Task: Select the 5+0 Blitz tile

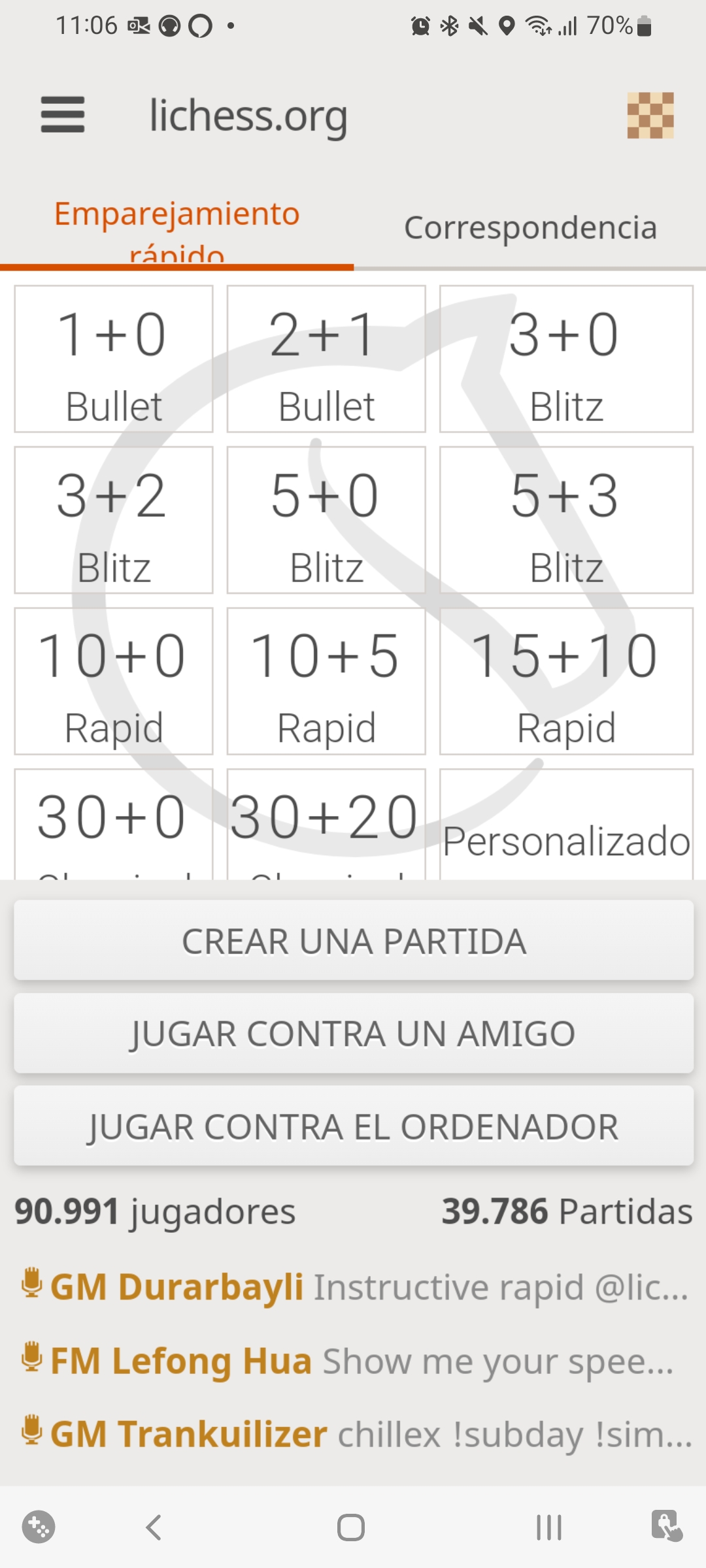Action: click(x=326, y=520)
